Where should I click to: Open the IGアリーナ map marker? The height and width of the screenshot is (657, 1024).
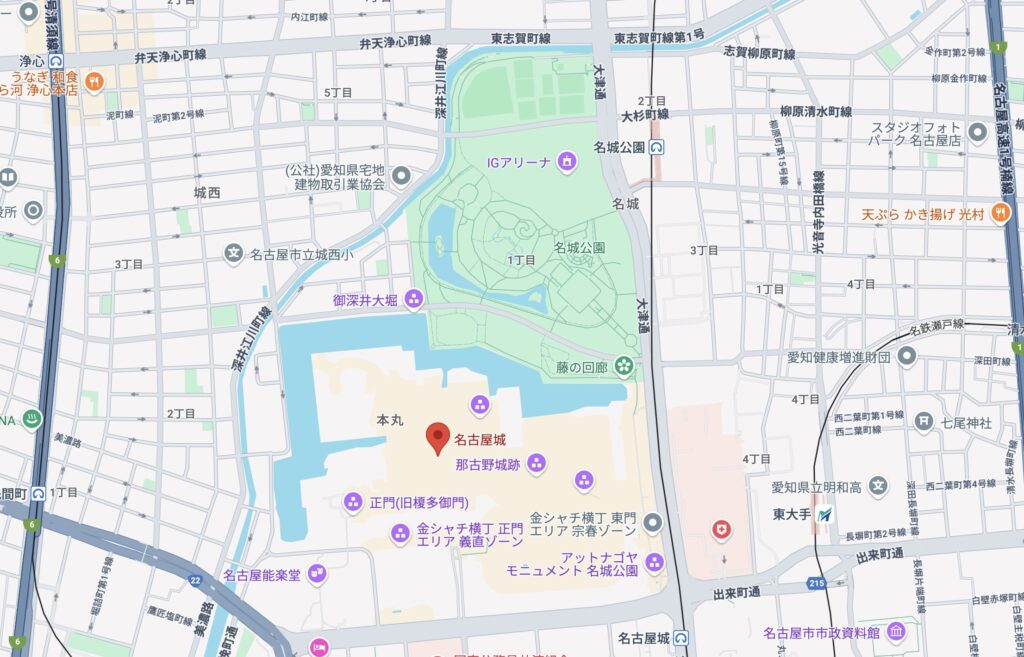click(567, 161)
